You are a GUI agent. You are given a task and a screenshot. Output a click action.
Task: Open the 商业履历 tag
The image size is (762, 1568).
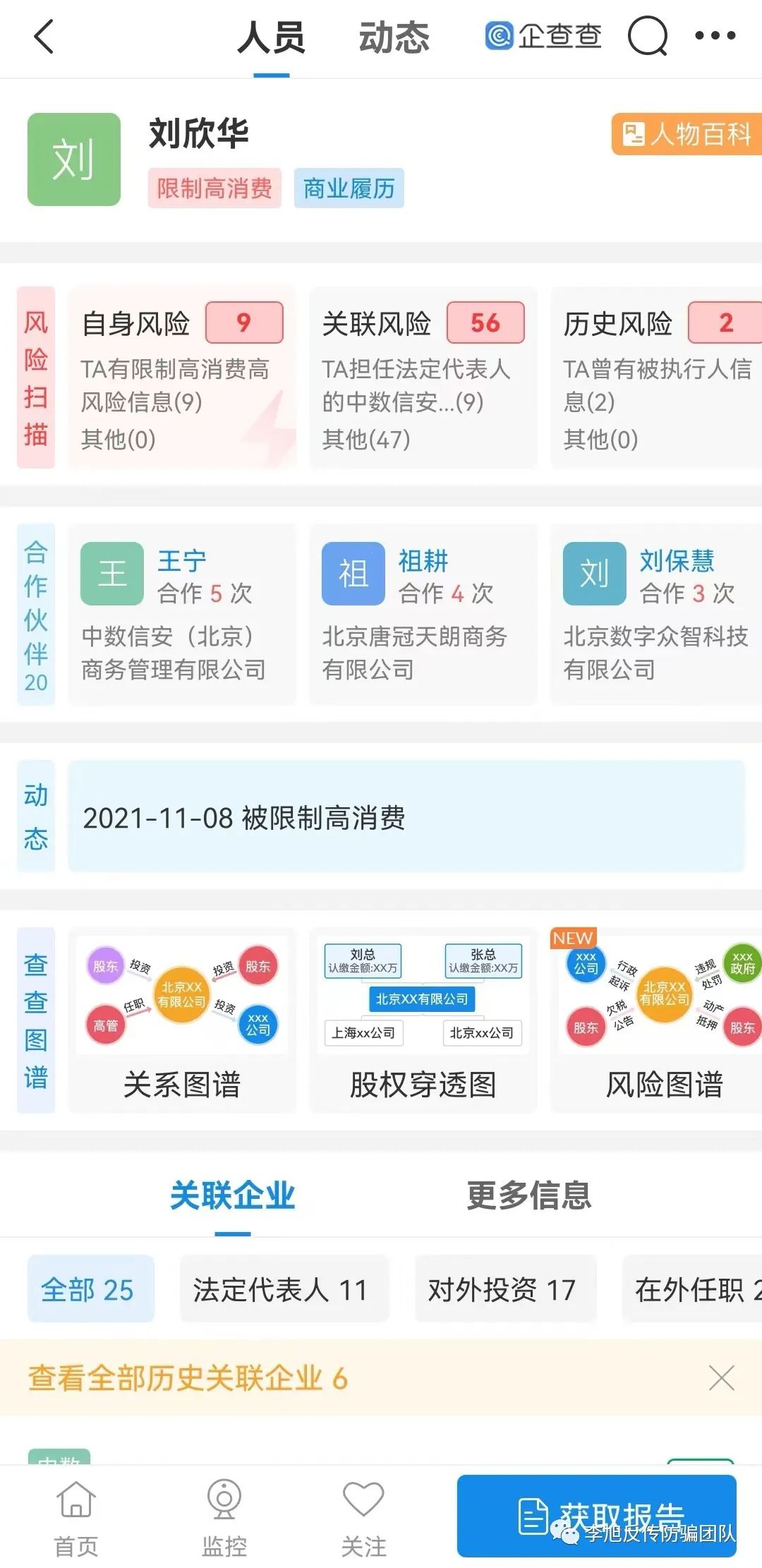tap(349, 188)
